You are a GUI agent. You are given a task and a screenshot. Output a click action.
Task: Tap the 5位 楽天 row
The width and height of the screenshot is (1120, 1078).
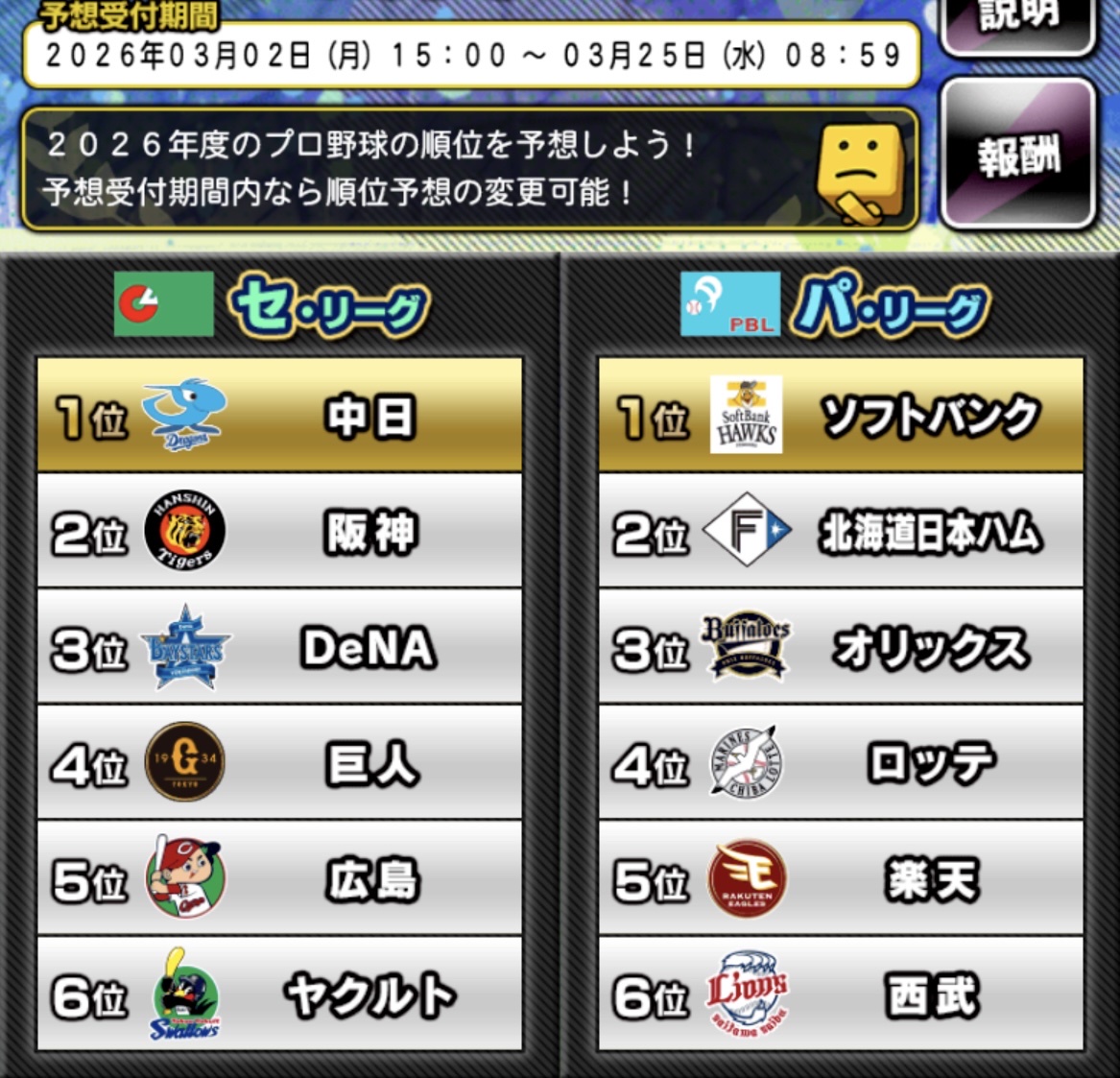[x=841, y=879]
